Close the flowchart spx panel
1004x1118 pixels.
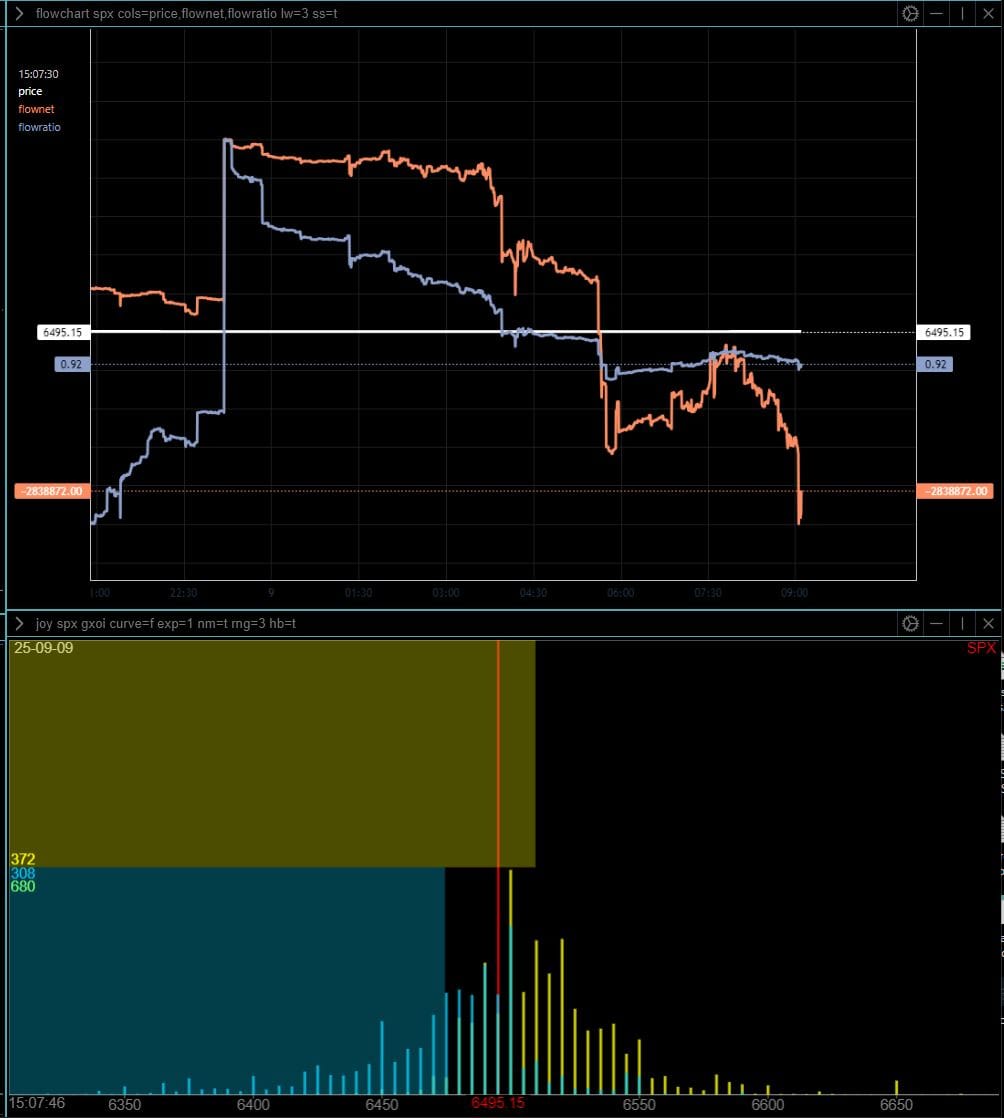pos(988,14)
